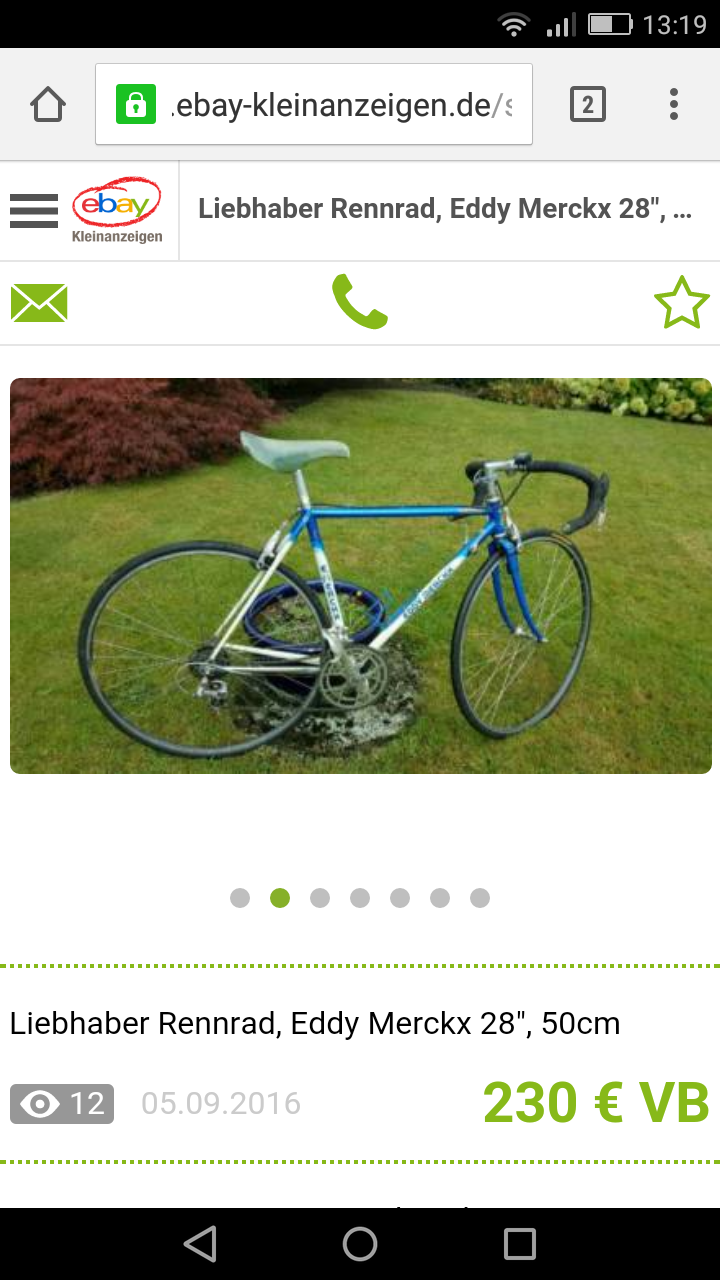Send the seller an email message
Viewport: 720px width, 1280px height.
click(39, 303)
